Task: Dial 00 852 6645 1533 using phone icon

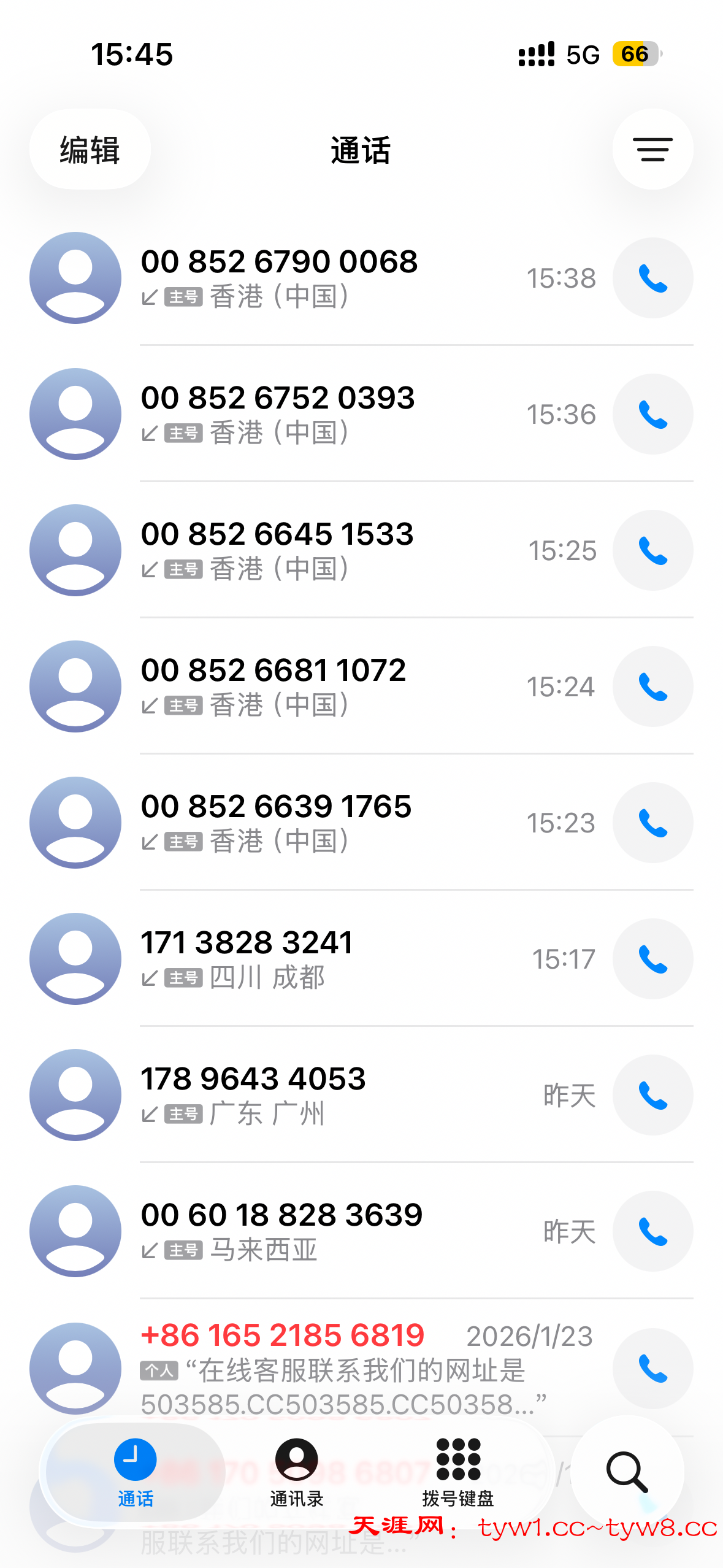Action: [652, 551]
